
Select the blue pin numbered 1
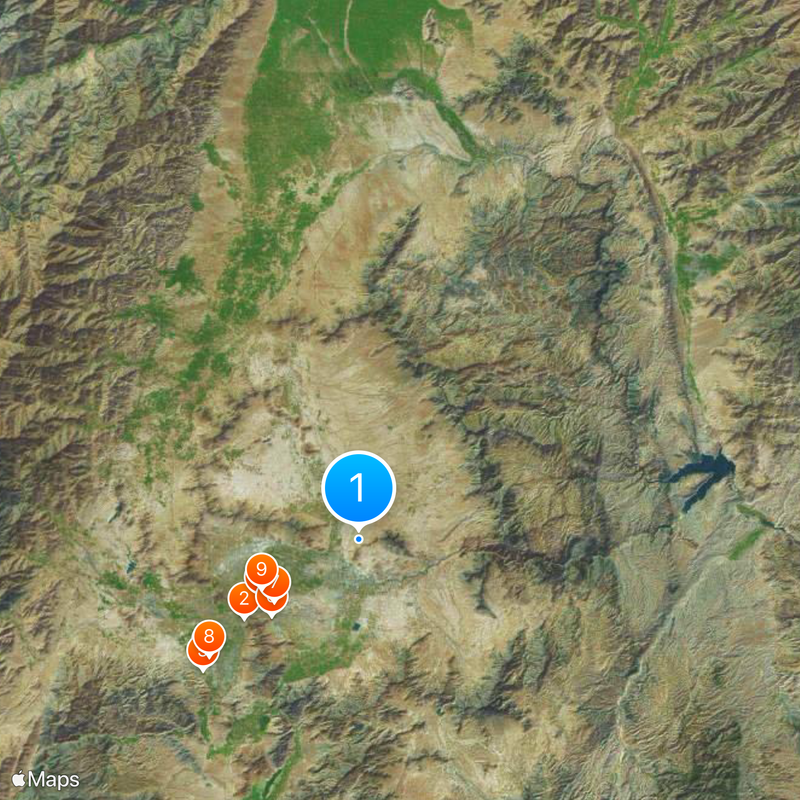(358, 488)
